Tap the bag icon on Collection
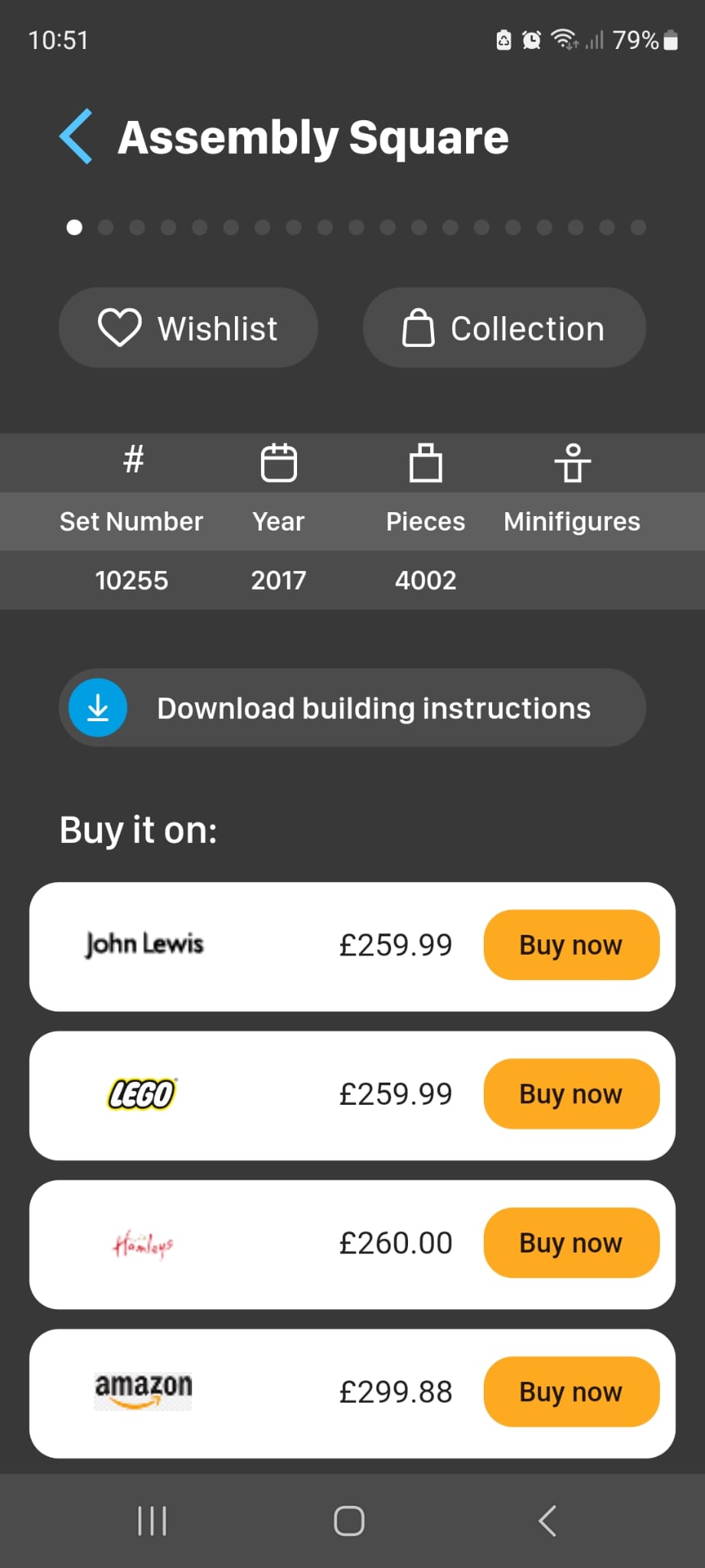The image size is (705, 1568). coord(419,328)
